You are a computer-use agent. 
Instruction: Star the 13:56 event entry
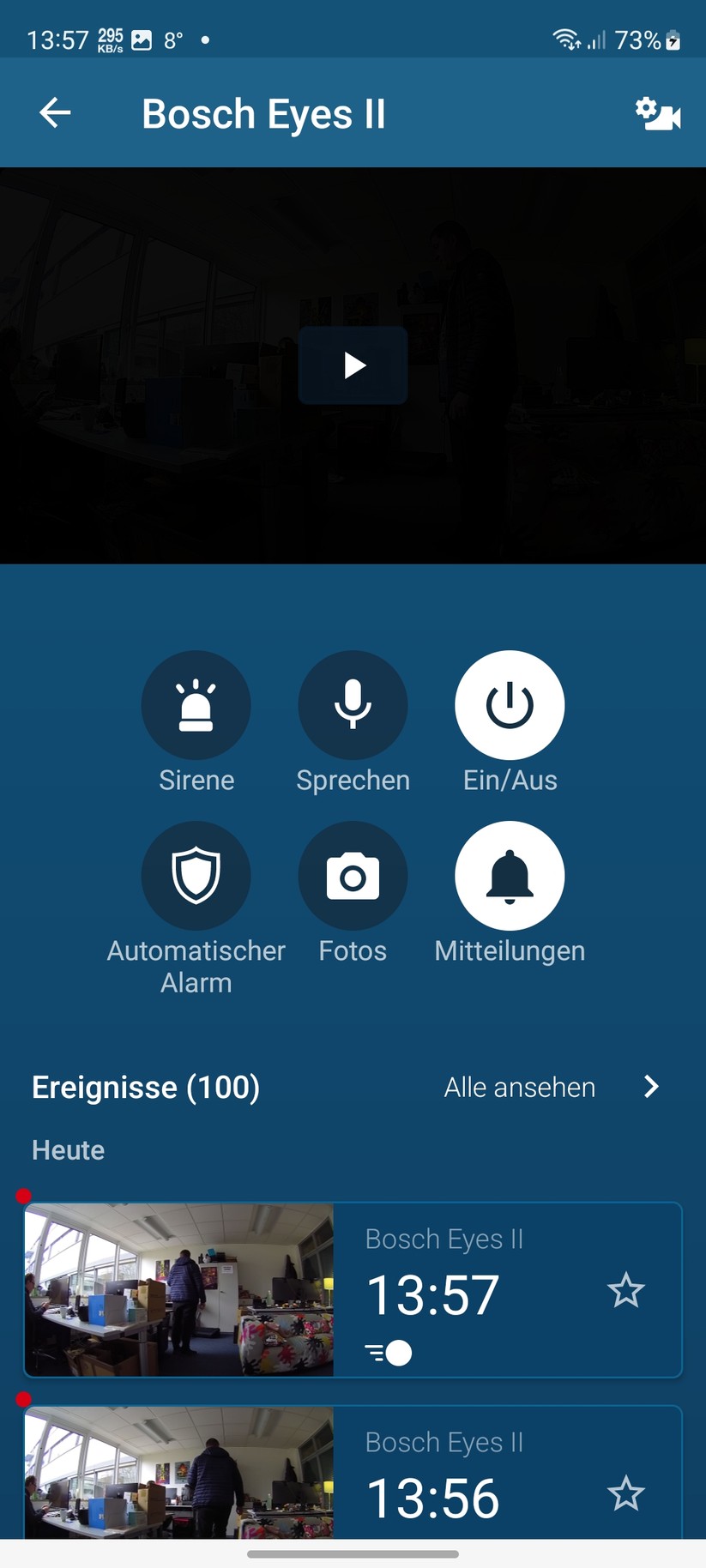(626, 1493)
